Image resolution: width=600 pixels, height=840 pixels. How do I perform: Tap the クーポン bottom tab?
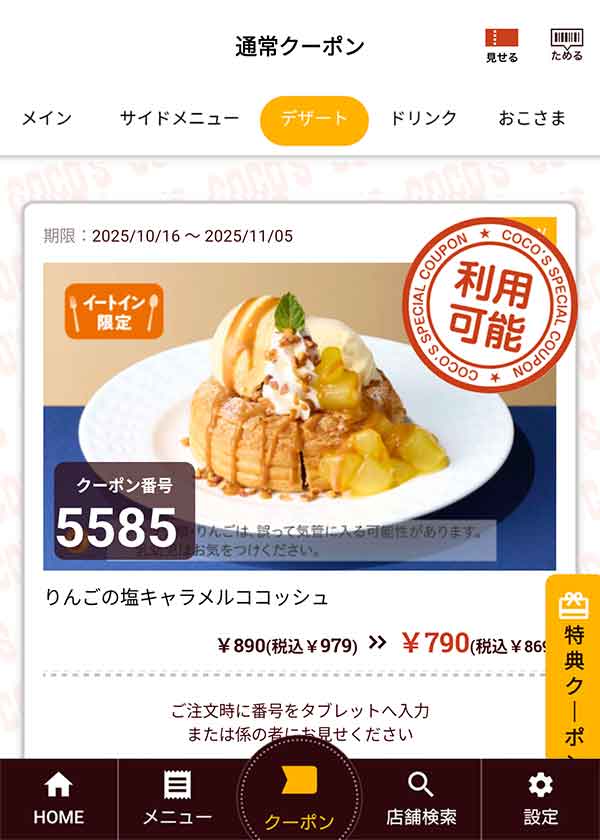coord(299,800)
